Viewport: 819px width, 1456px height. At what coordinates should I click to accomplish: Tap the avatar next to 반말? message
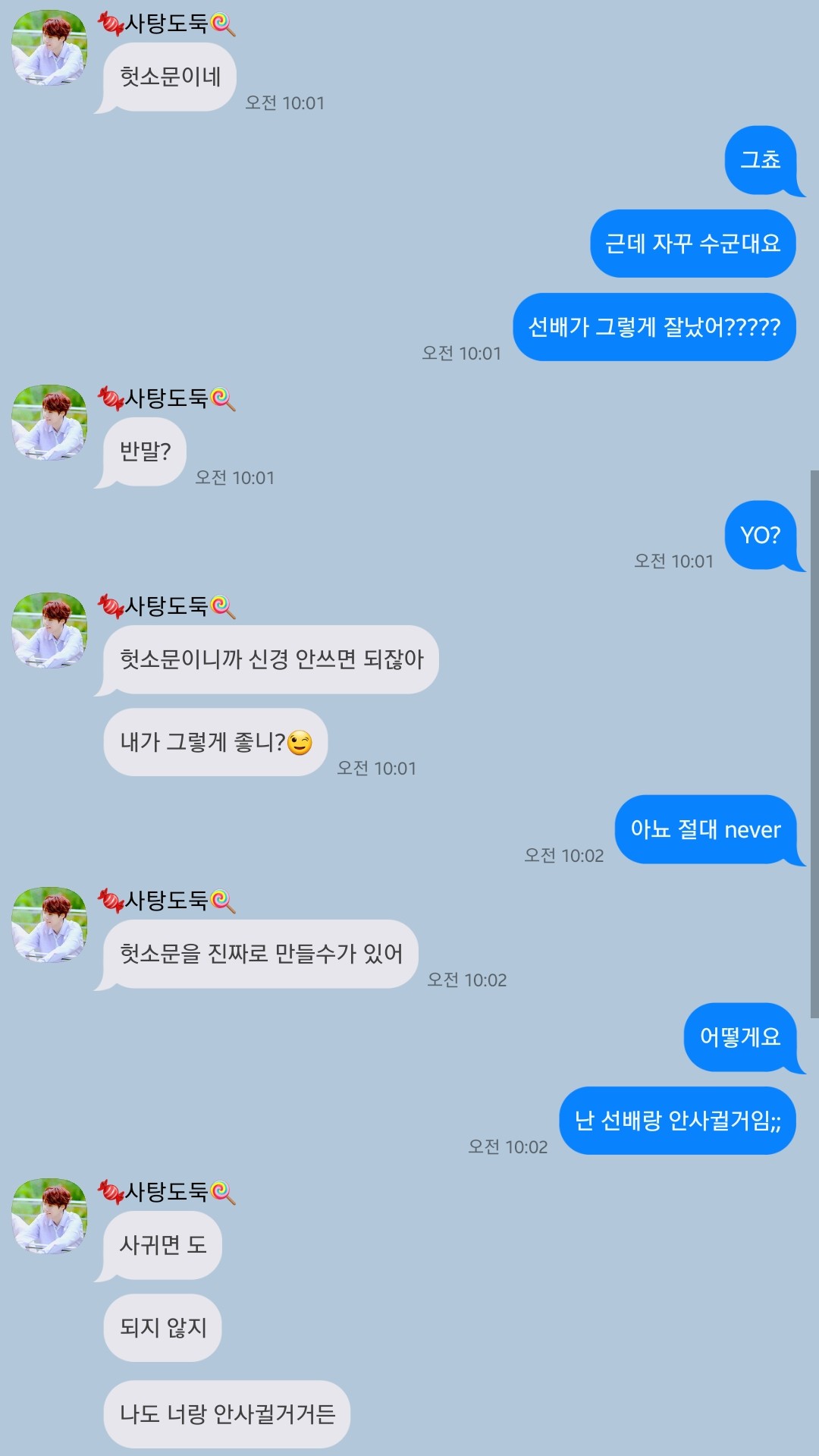click(x=49, y=423)
